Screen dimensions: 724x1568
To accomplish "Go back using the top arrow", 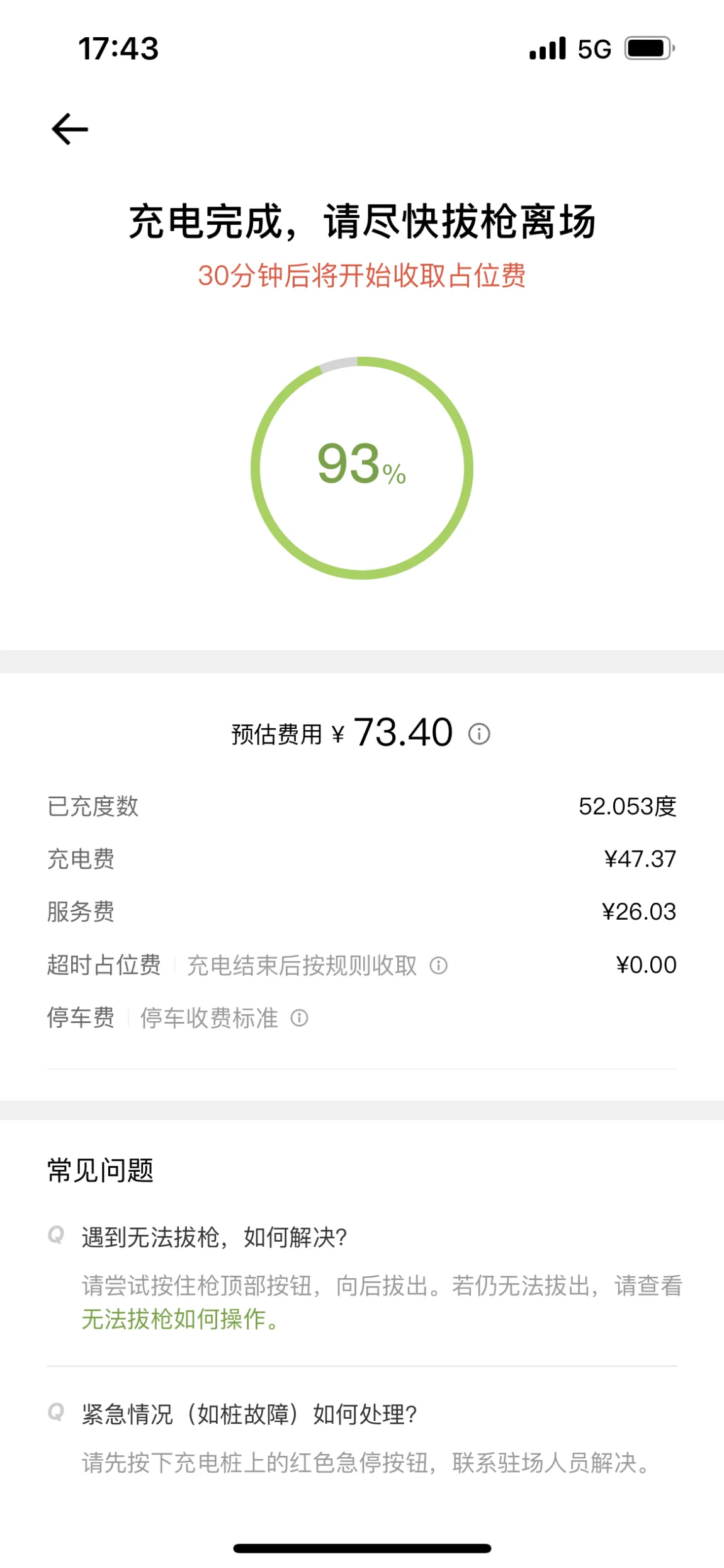I will tap(69, 129).
